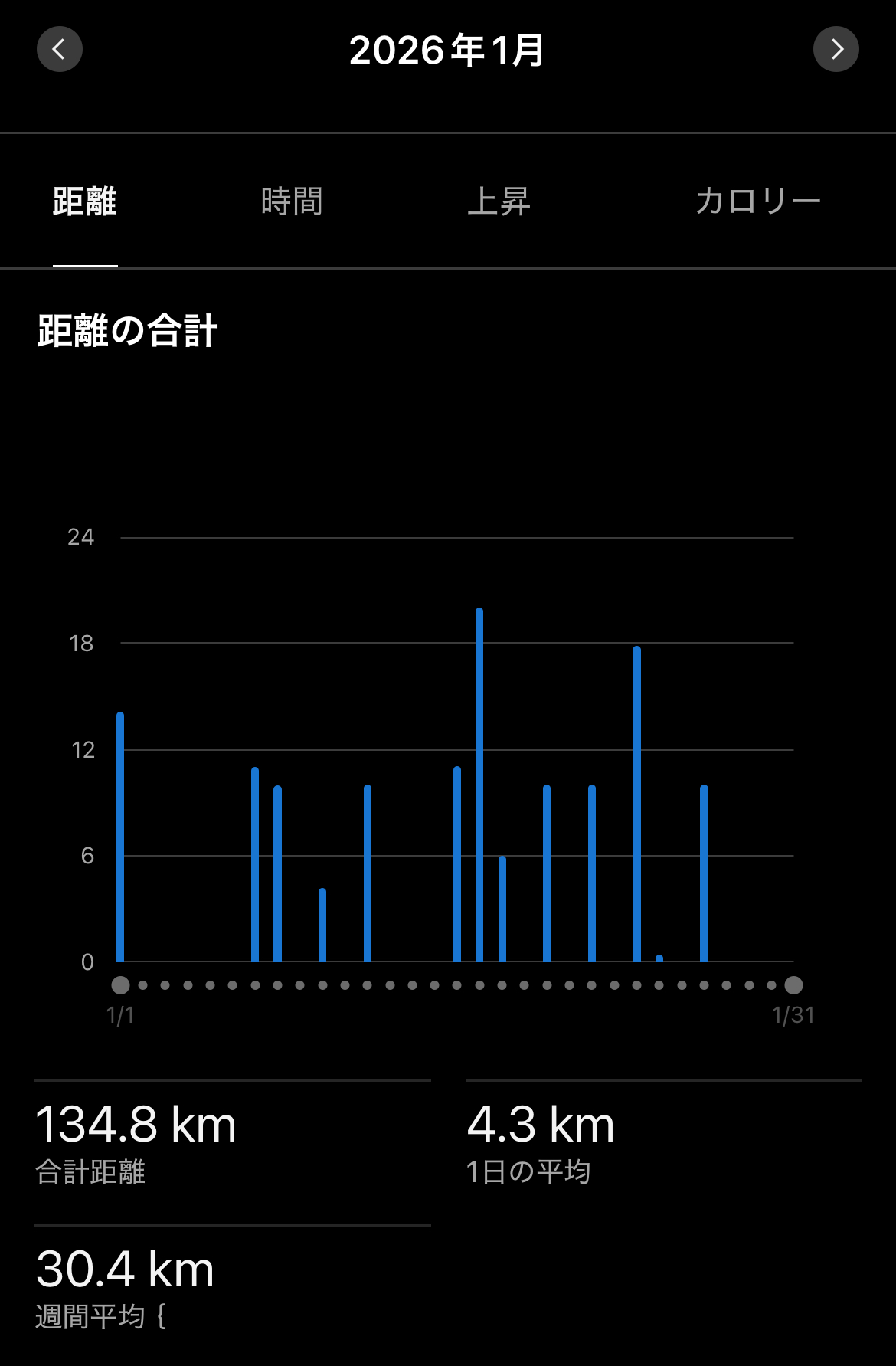The height and width of the screenshot is (1366, 896).
Task: Switch to the 上昇 tab
Action: (x=499, y=201)
